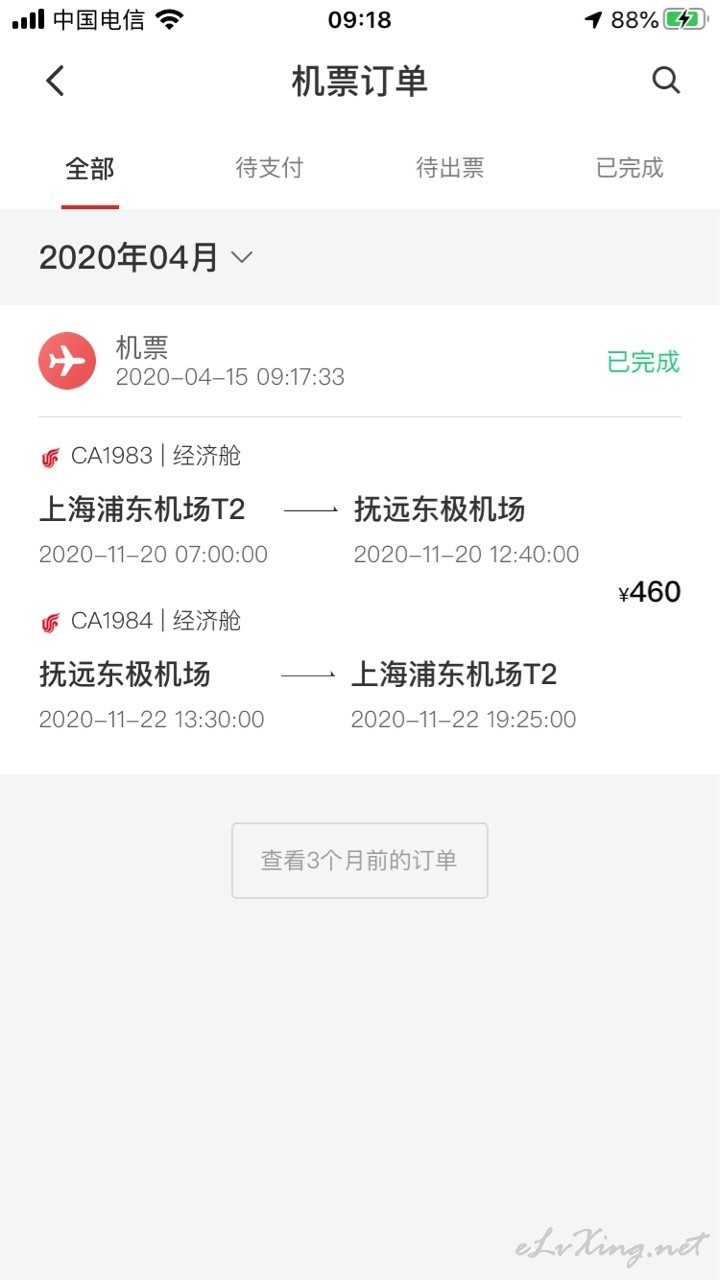This screenshot has width=720, height=1280.
Task: Open the search magnifier icon
Action: point(666,80)
